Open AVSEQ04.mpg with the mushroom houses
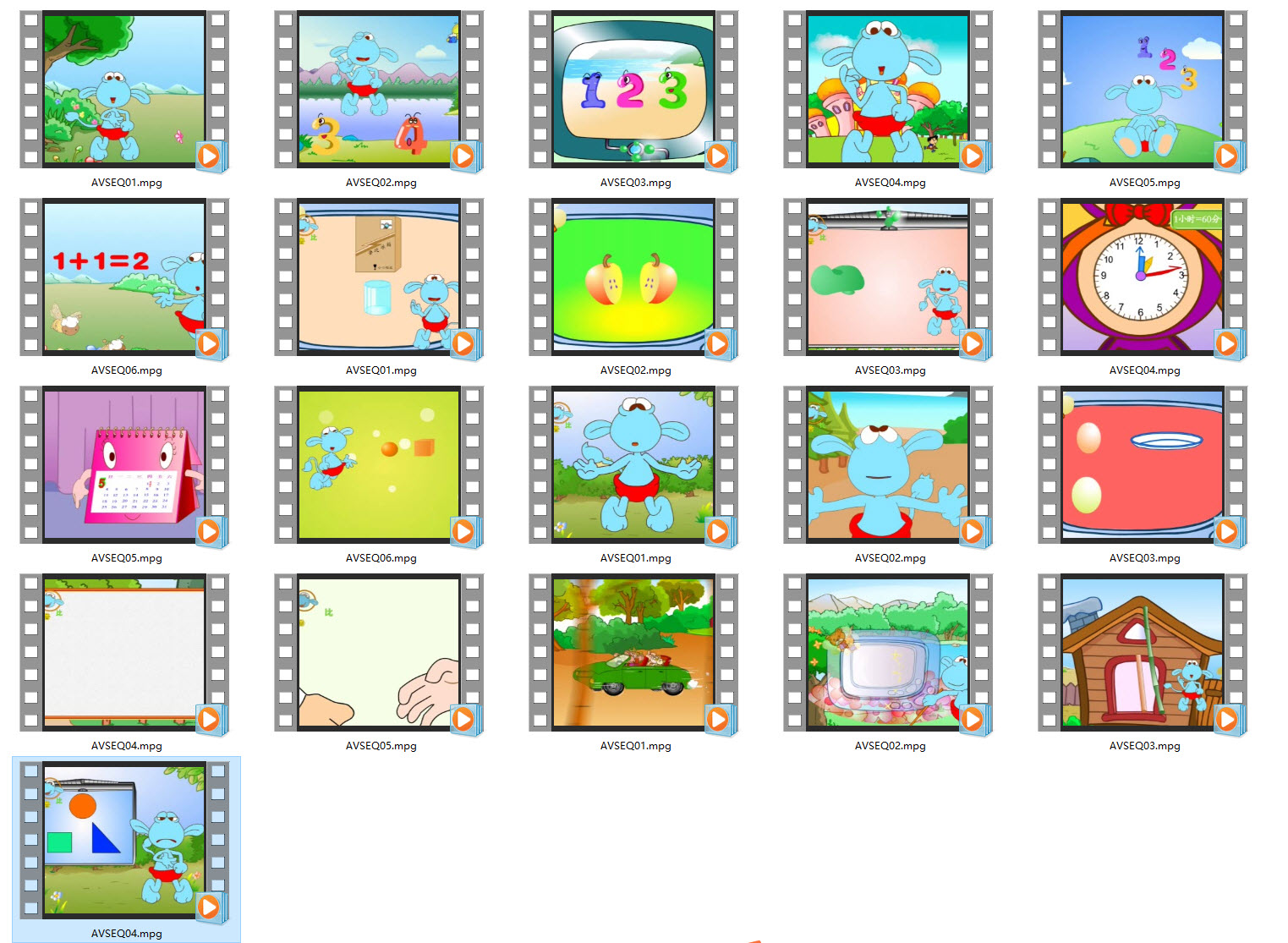The height and width of the screenshot is (943, 1288). pyautogui.click(x=888, y=90)
